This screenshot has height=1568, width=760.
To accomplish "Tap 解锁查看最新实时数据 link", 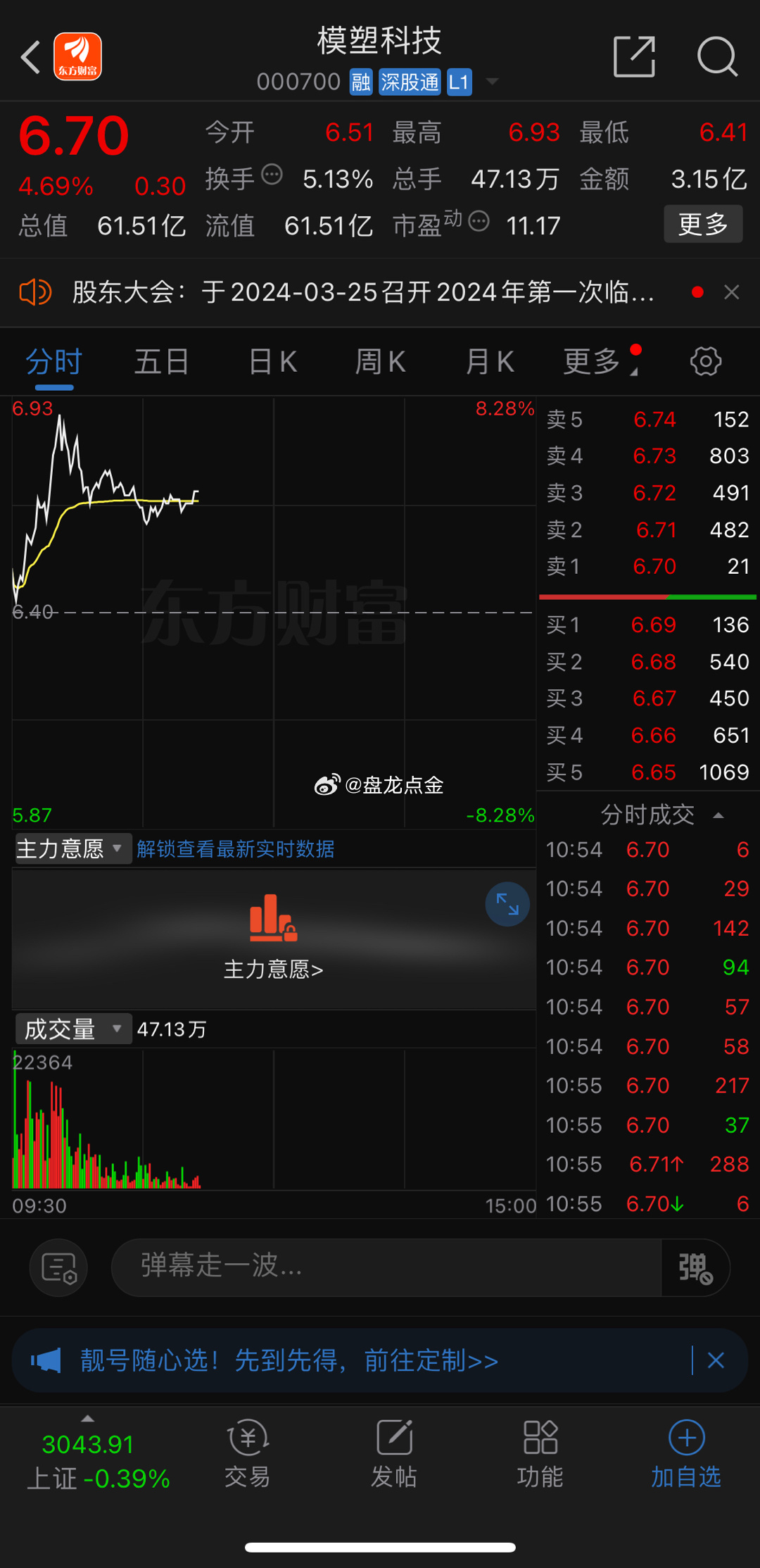I will click(235, 849).
